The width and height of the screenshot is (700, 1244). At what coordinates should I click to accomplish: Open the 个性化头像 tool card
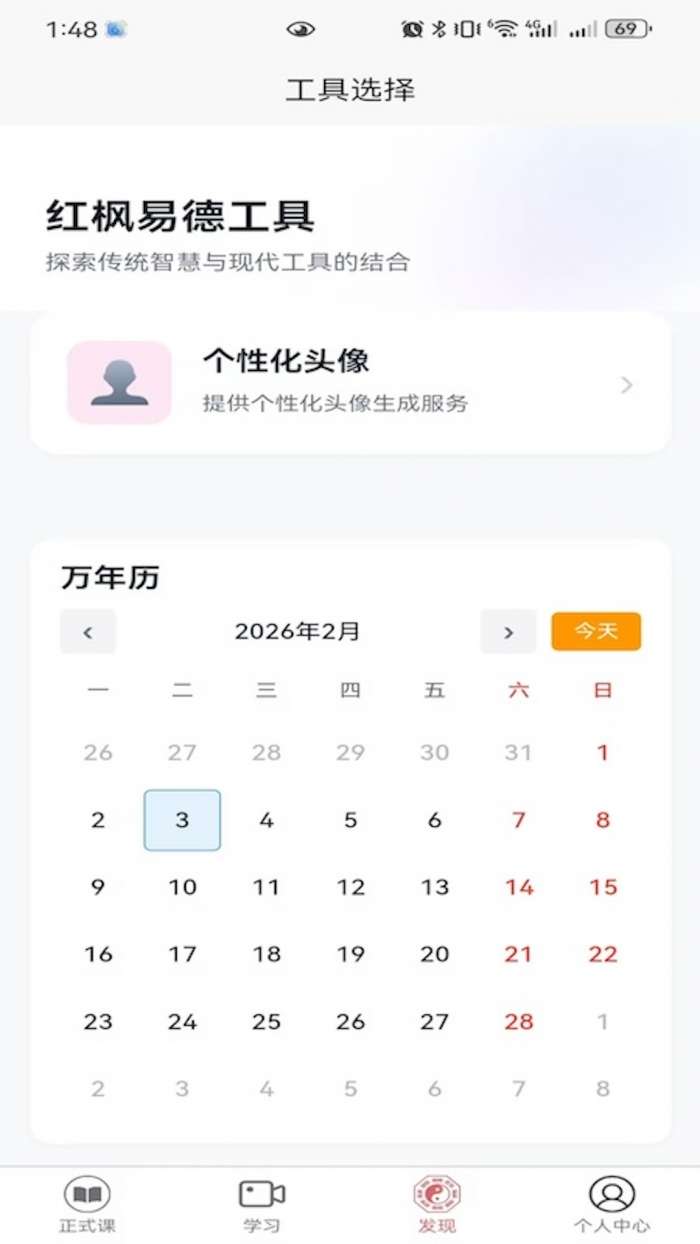click(x=350, y=383)
